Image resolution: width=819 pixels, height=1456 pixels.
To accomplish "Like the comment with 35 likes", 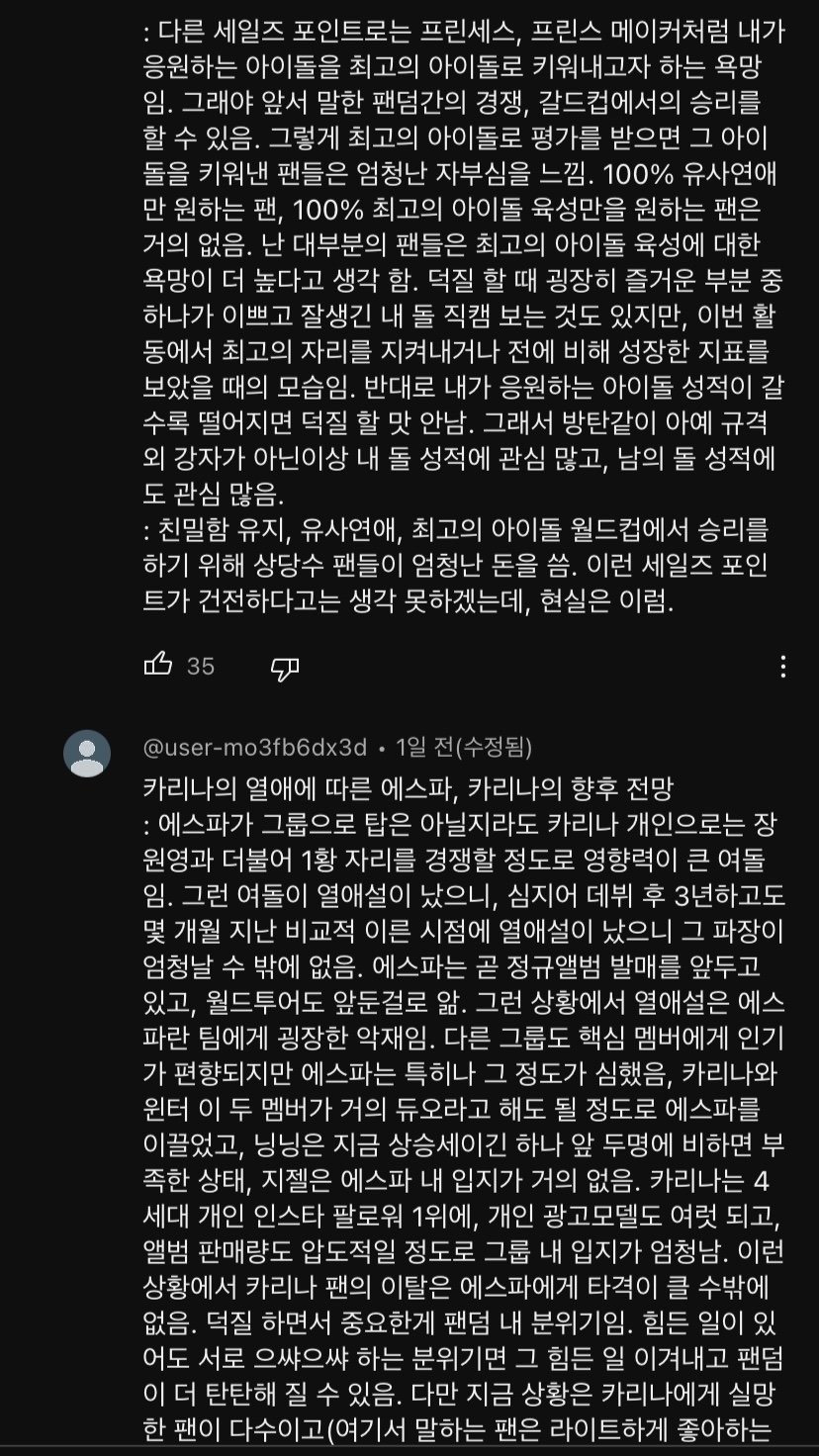I will point(158,666).
